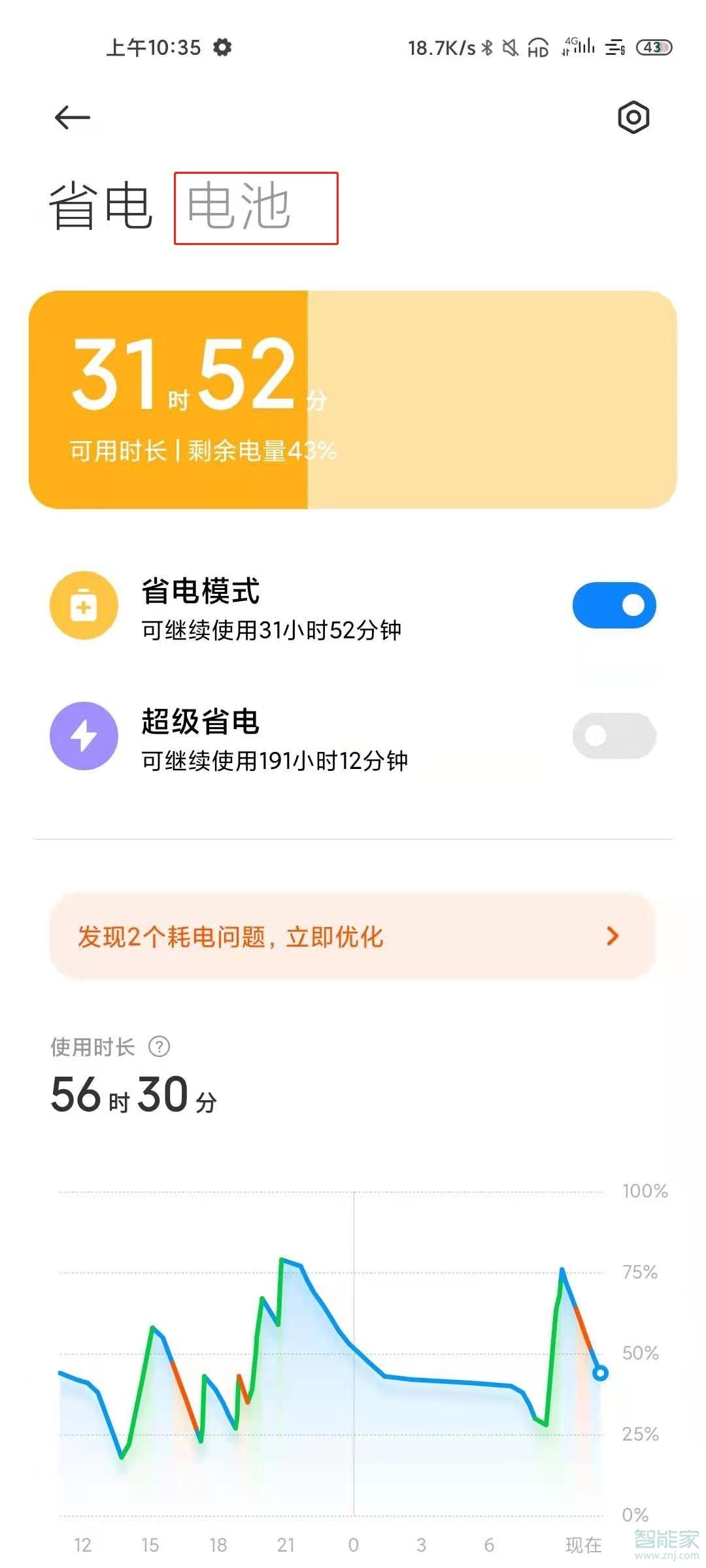Tap the gear icon beside the clock
Image resolution: width=706 pixels, height=1568 pixels.
click(x=222, y=48)
